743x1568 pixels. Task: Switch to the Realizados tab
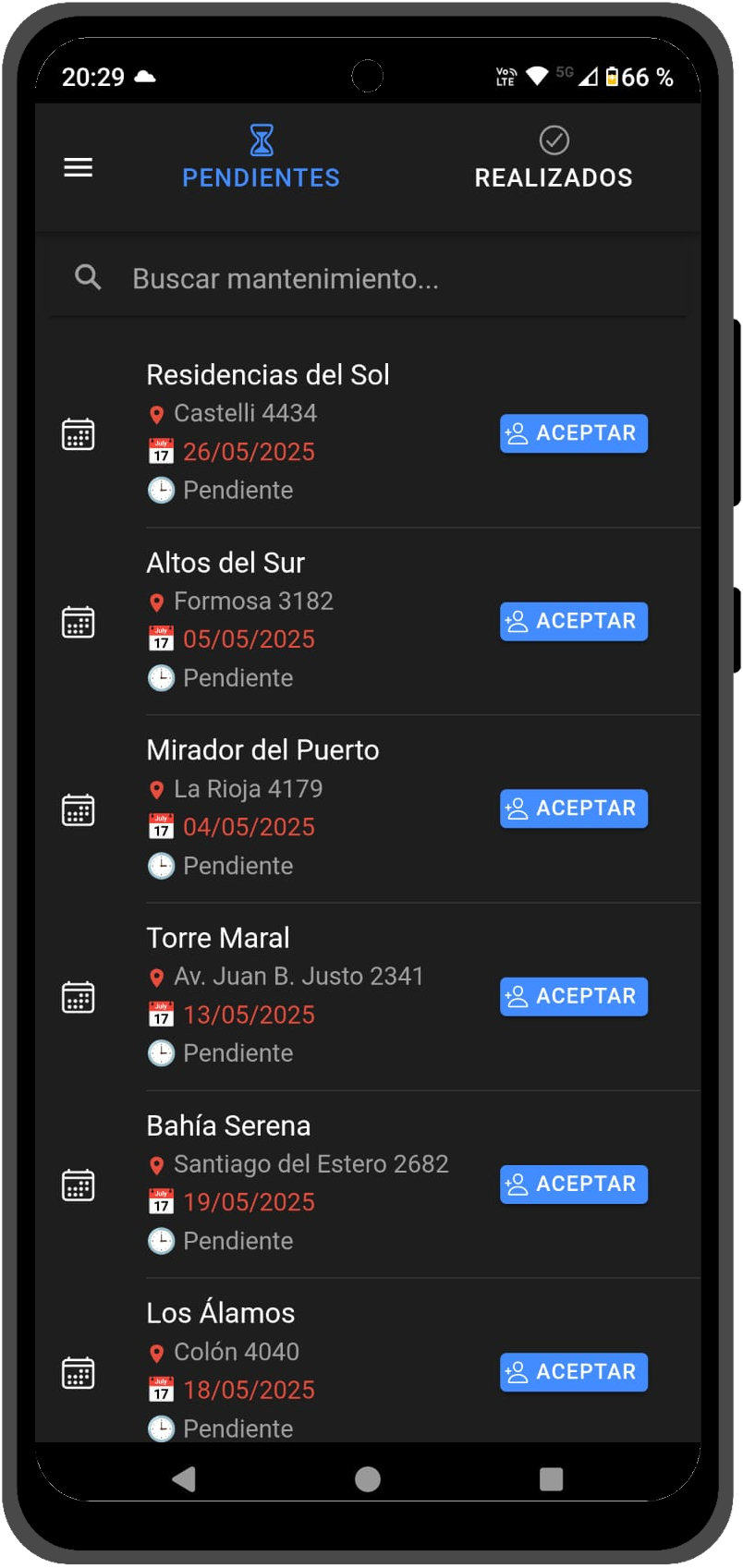pos(553,159)
